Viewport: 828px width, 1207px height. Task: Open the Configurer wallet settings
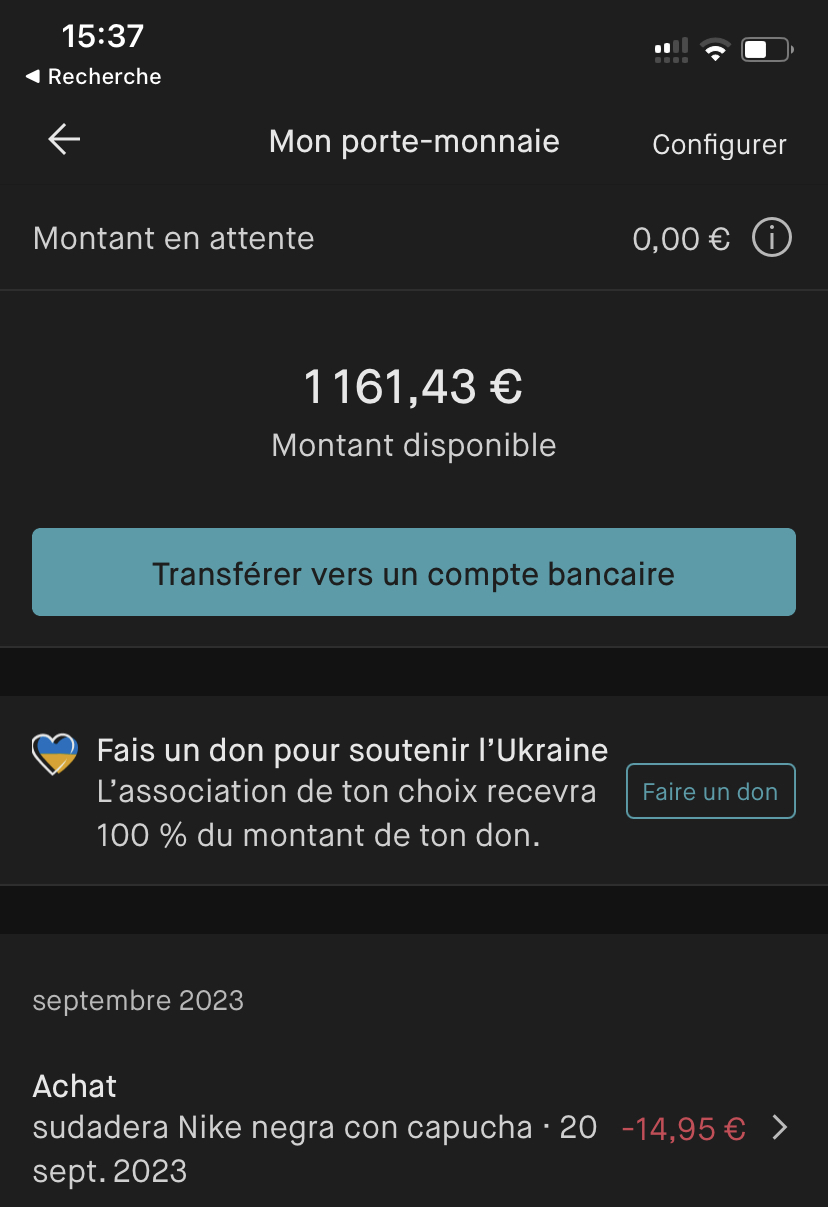click(719, 145)
